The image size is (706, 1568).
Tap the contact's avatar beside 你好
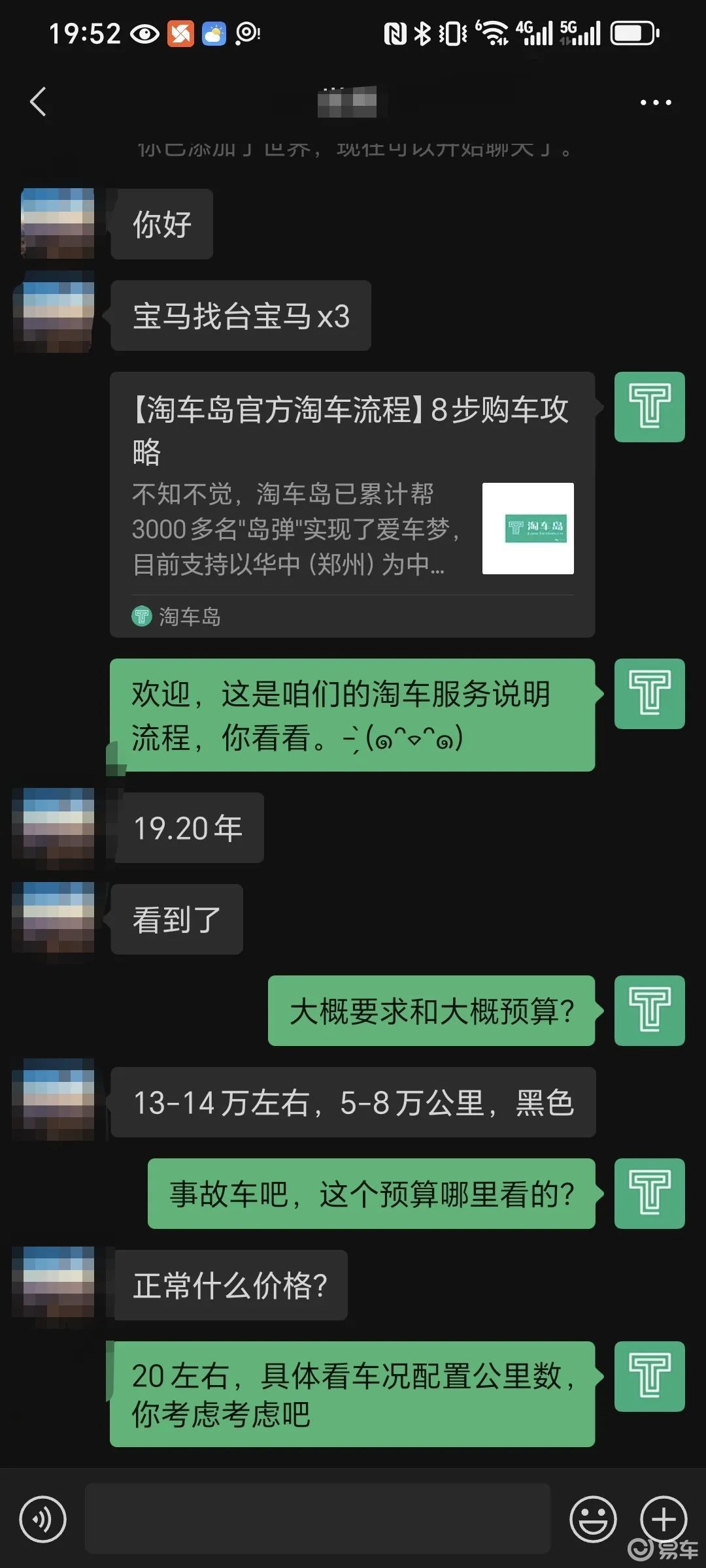coord(58,223)
